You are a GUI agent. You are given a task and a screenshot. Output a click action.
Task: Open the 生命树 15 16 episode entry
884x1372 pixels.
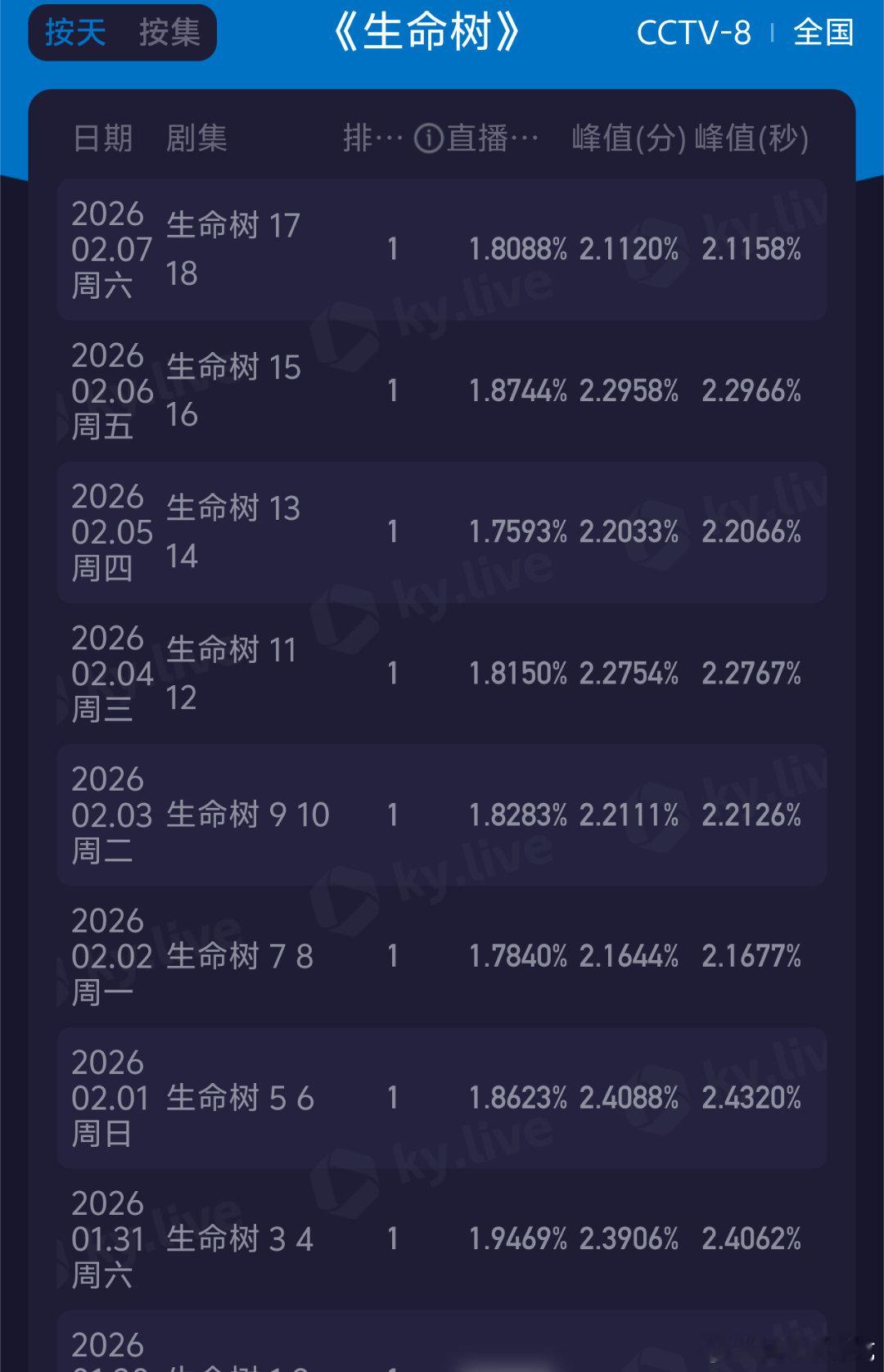coord(442,391)
